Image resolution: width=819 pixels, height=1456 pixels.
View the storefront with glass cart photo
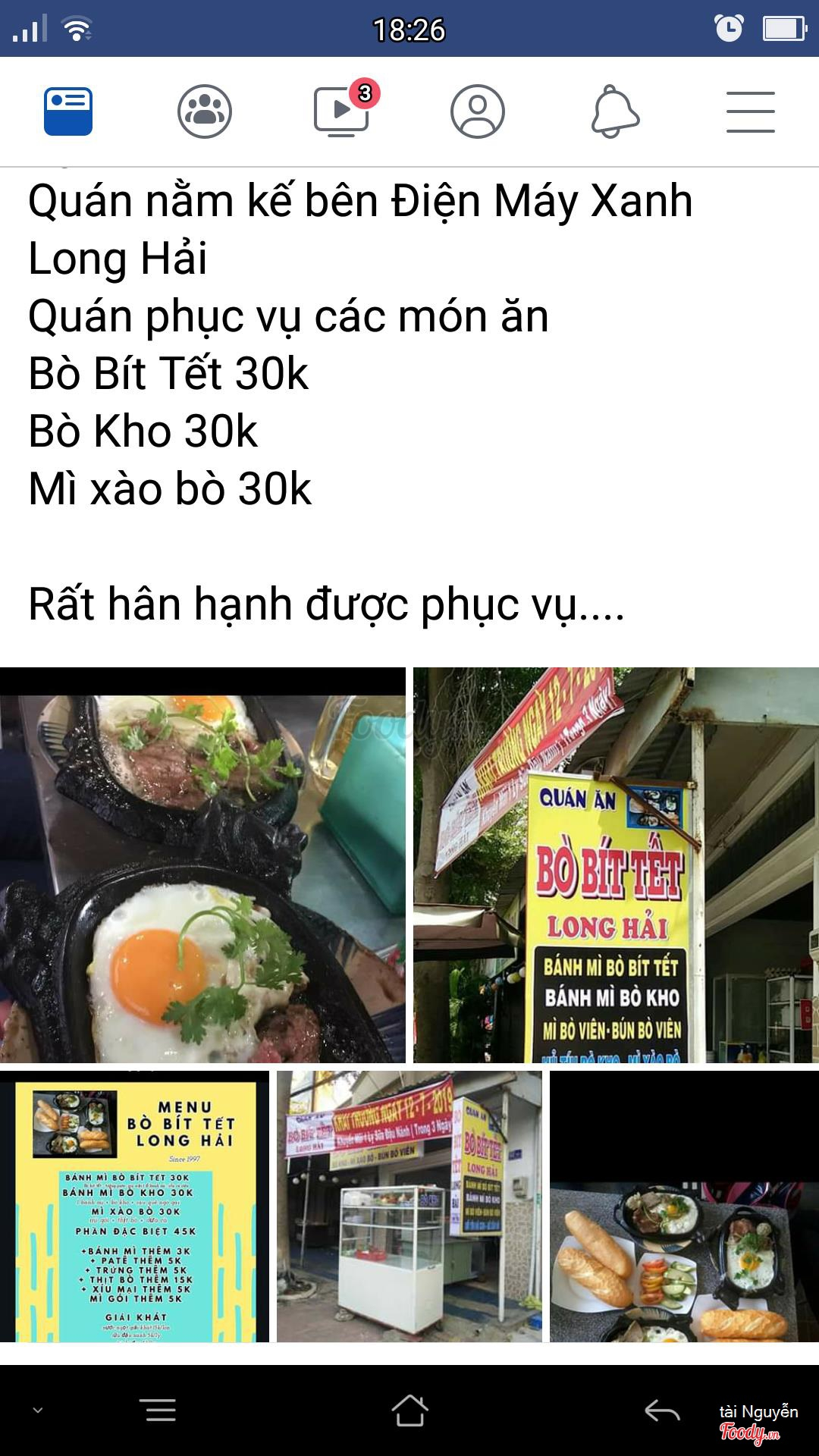[x=409, y=1206]
